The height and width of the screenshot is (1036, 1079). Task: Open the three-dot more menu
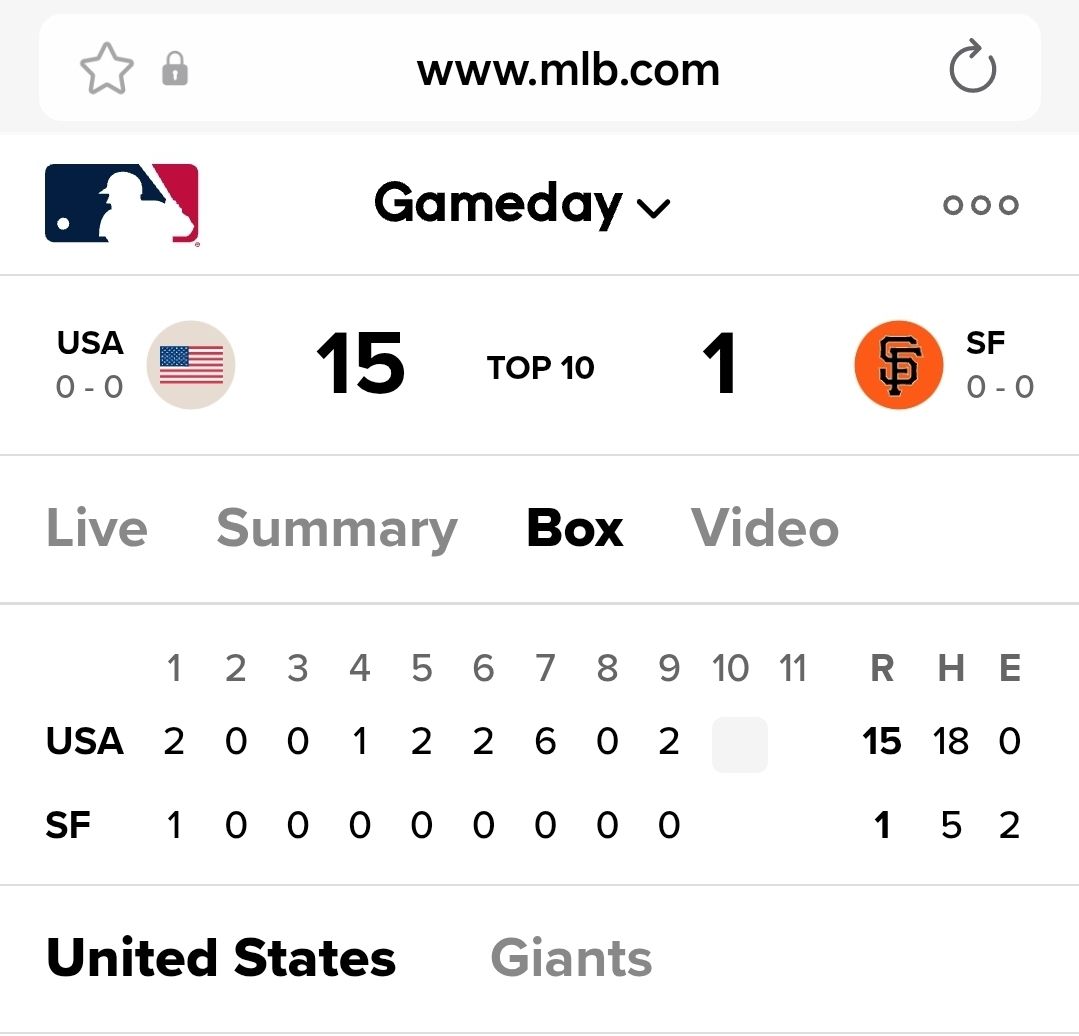[x=980, y=205]
